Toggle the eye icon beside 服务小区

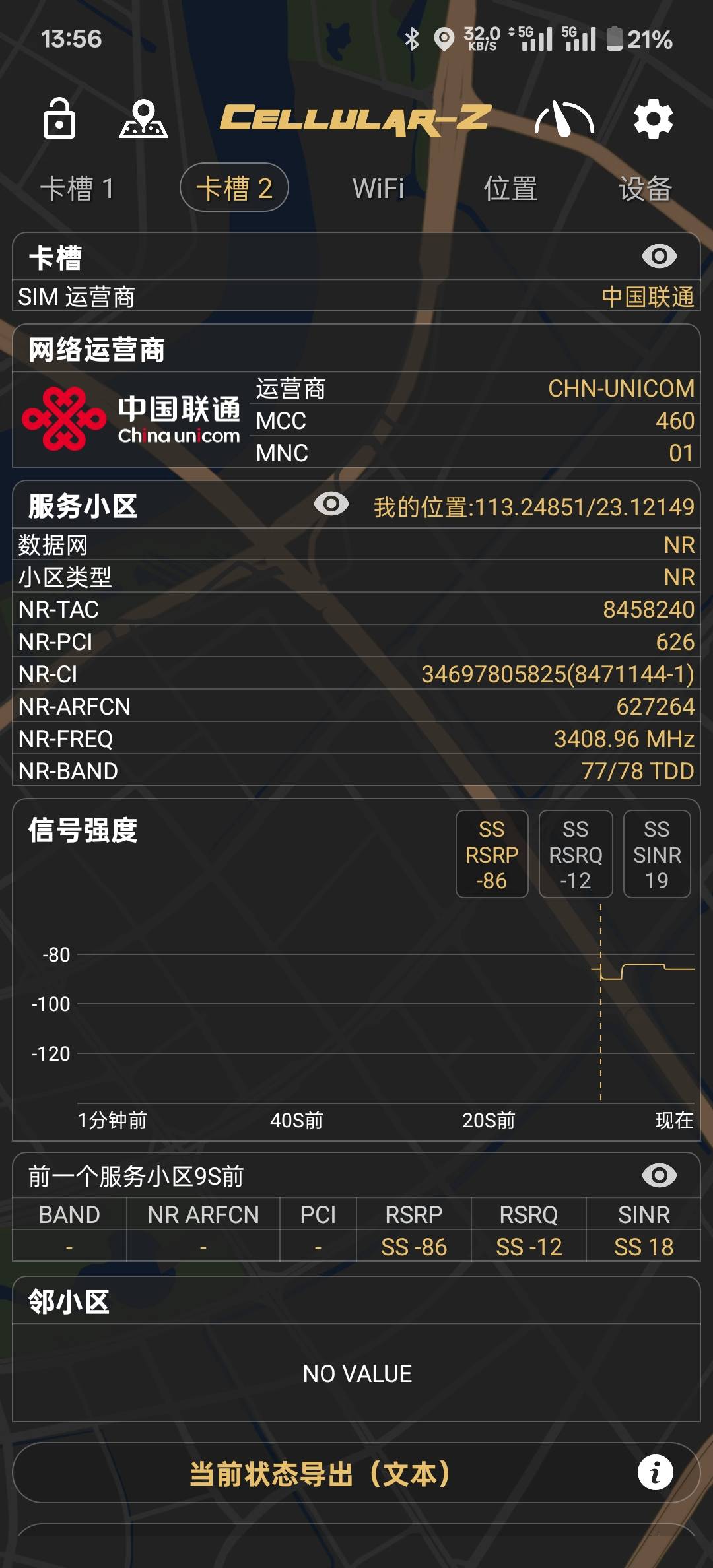[x=331, y=505]
